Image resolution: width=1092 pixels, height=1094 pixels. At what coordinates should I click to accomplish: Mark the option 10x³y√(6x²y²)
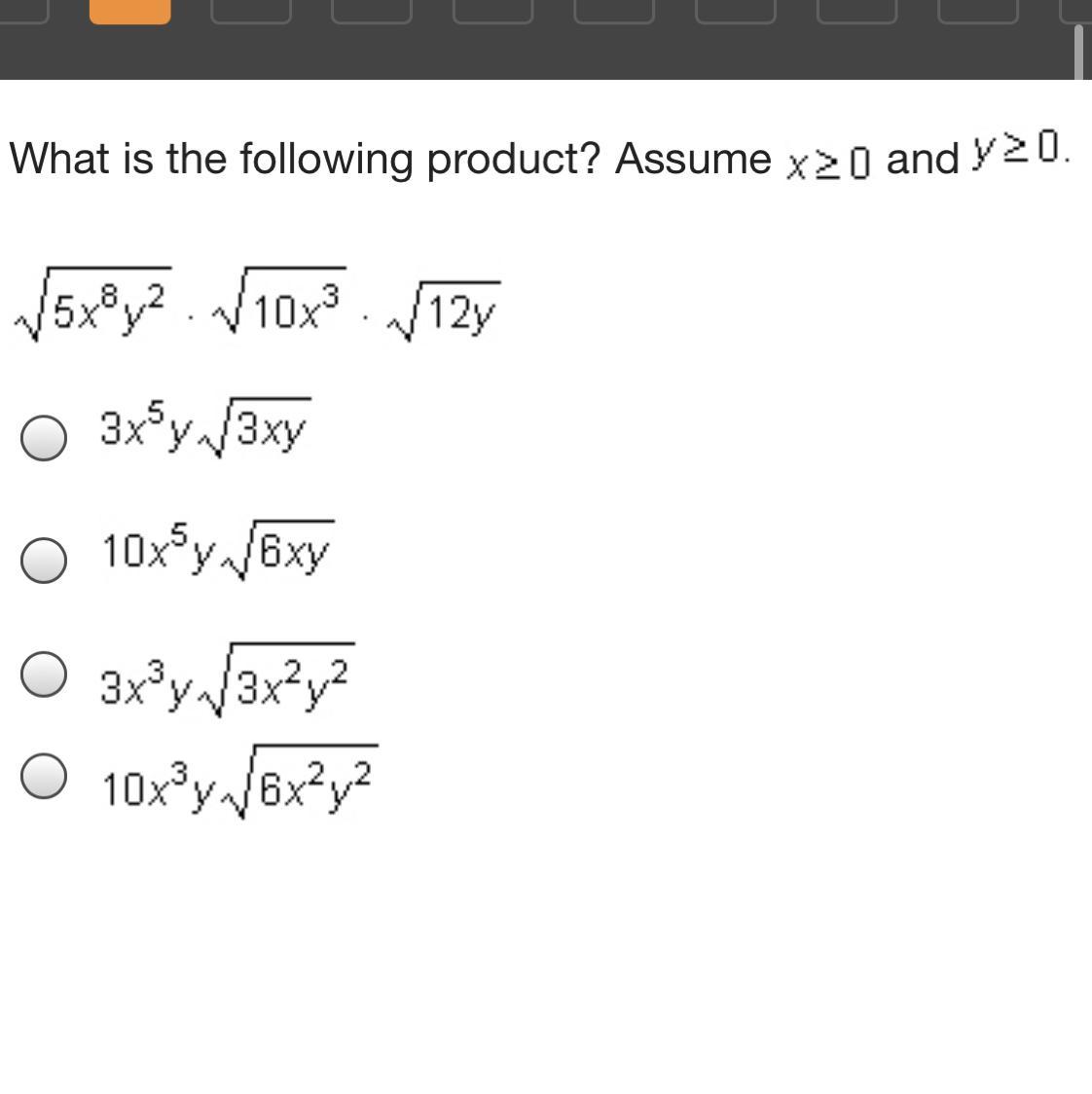(44, 776)
